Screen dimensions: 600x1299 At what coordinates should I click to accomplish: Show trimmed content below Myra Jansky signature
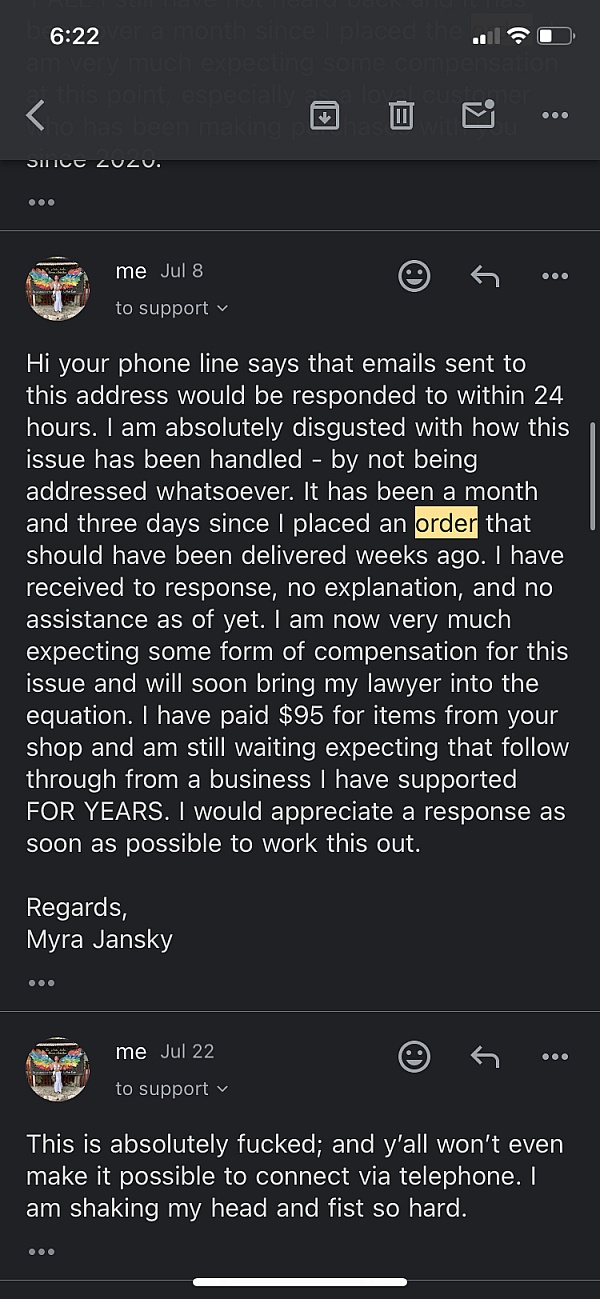point(42,983)
